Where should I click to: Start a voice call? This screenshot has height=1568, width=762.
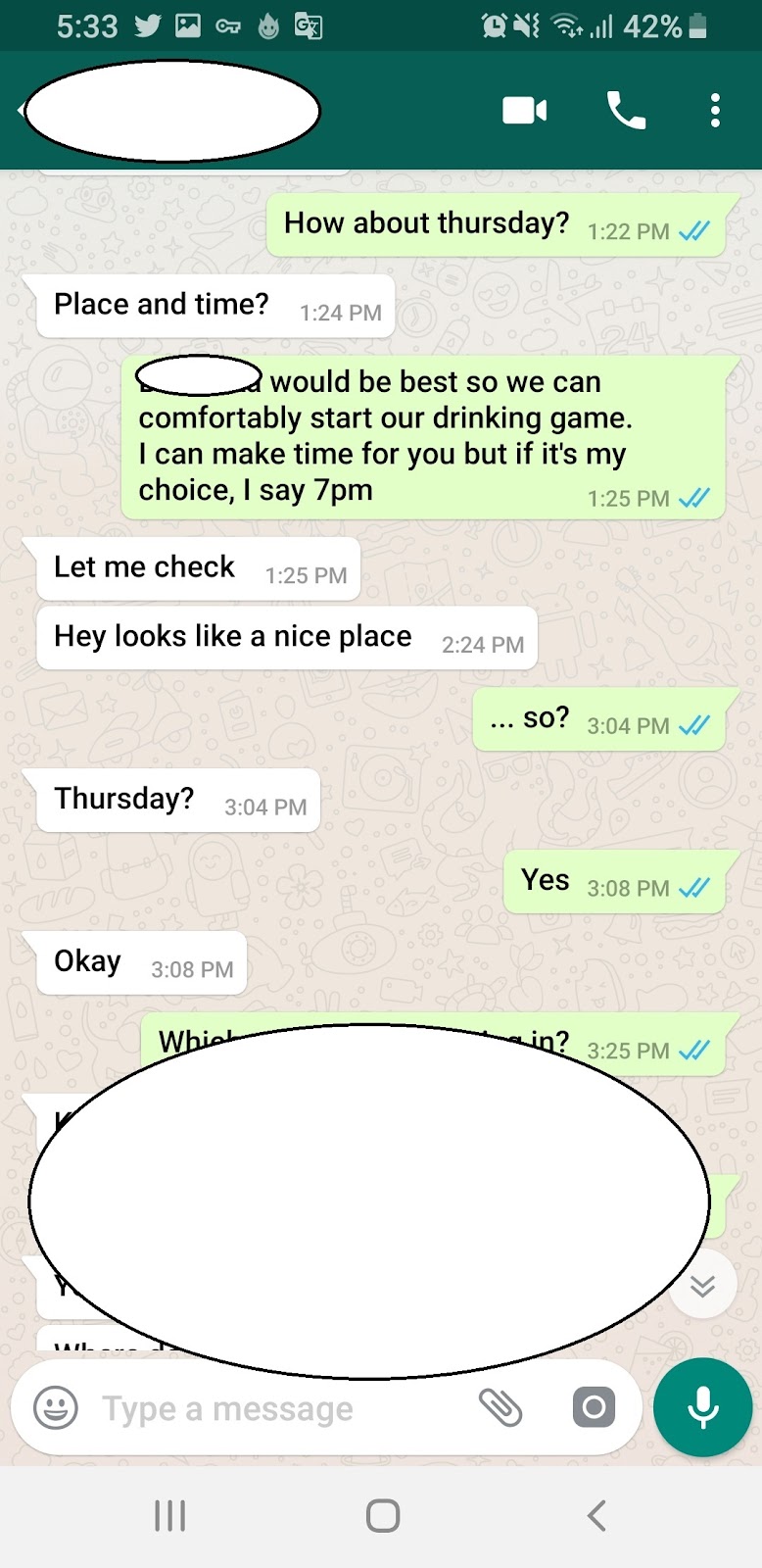coord(626,111)
